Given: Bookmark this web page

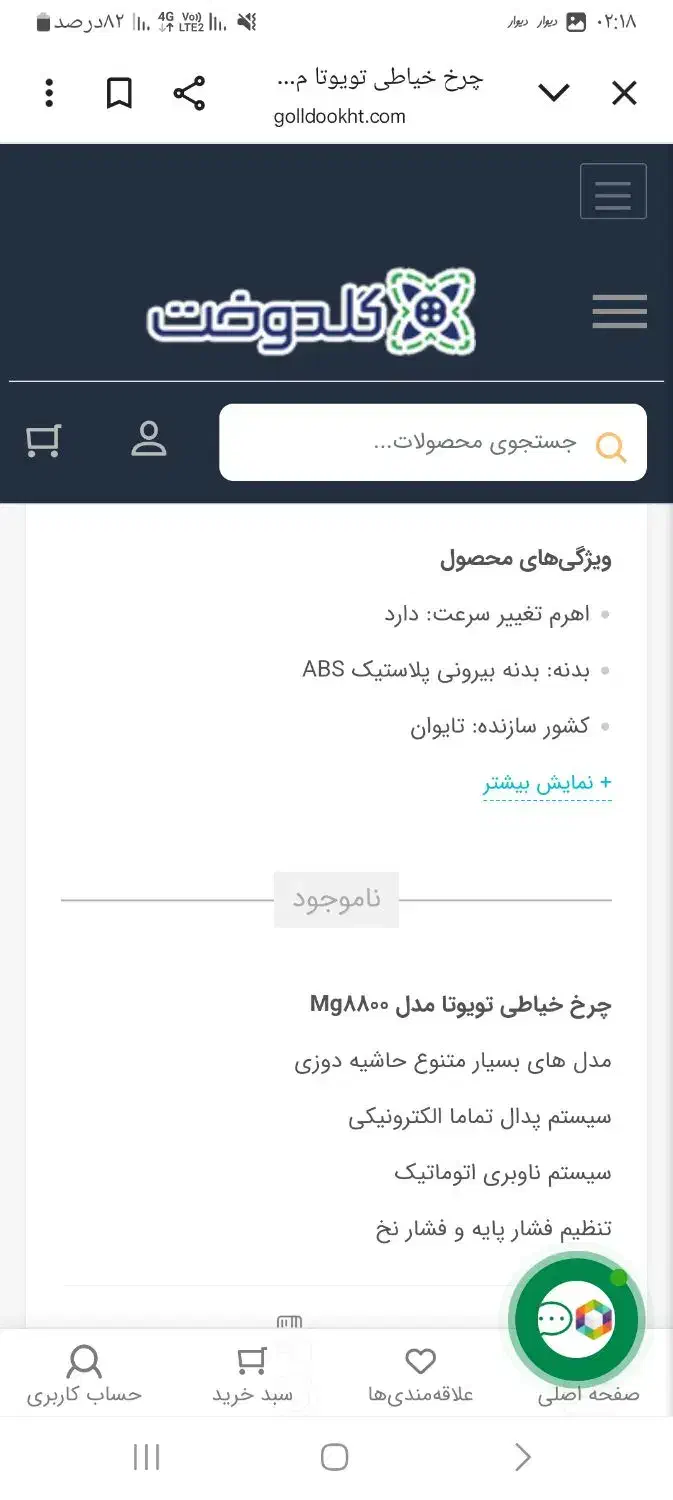Looking at the screenshot, I should [x=119, y=94].
